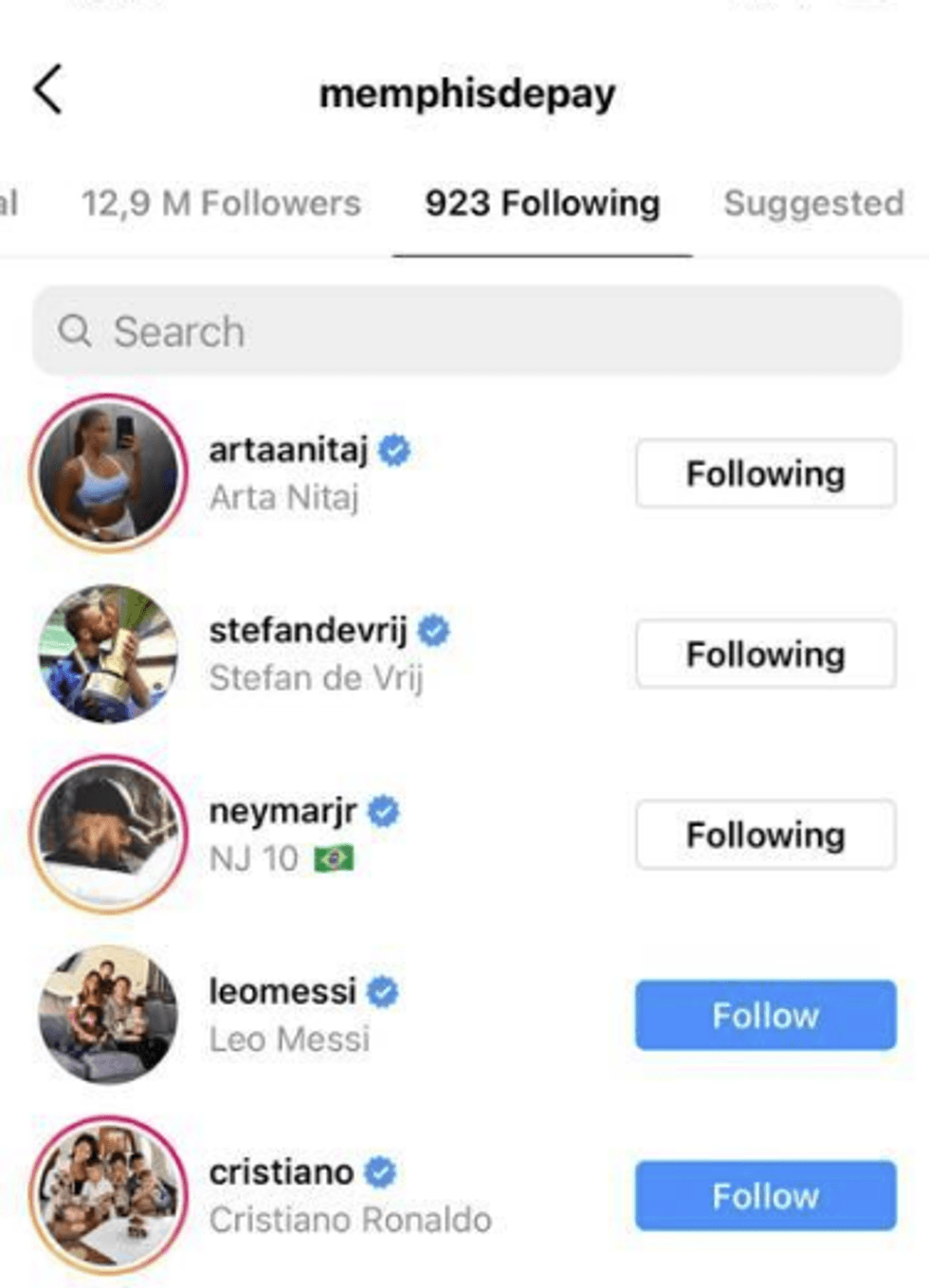Screen dimensions: 929x1288
Task: Tap the Following button for stefandevrij
Action: tap(765, 653)
